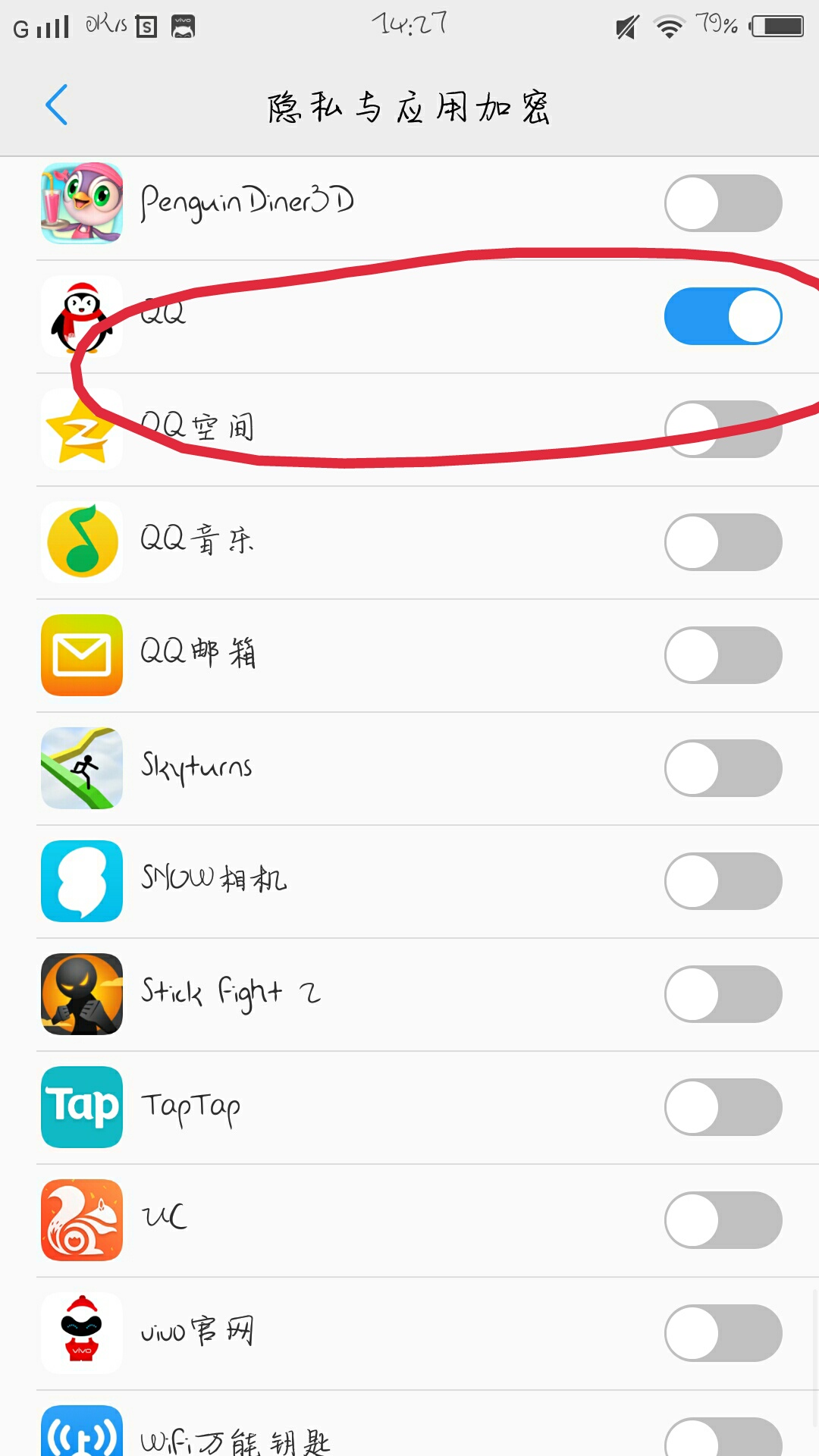Go back from 隐私与应用加密 screen
This screenshot has height=1456, width=819.
[x=57, y=105]
